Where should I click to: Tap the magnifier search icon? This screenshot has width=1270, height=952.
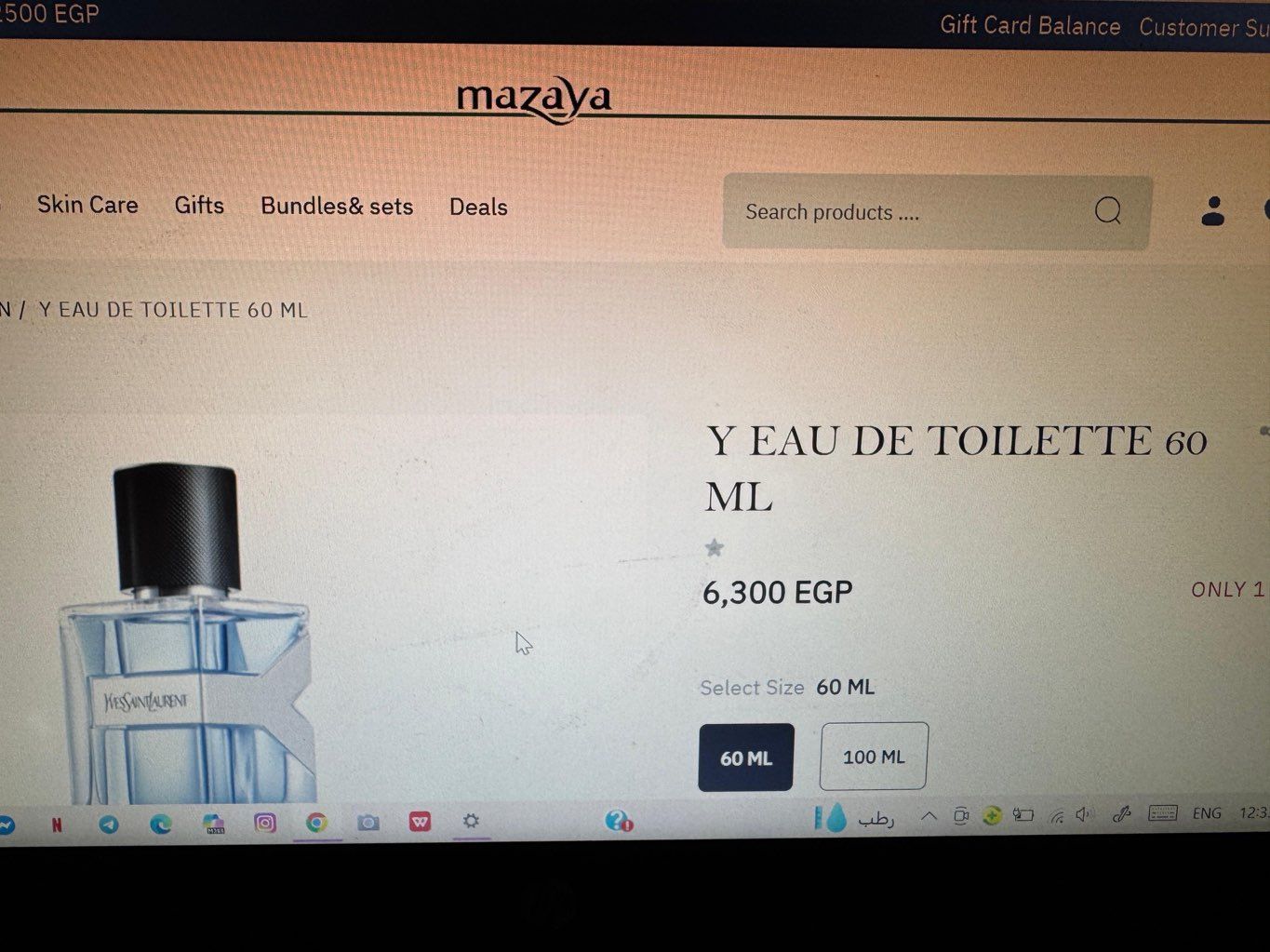tap(1107, 210)
